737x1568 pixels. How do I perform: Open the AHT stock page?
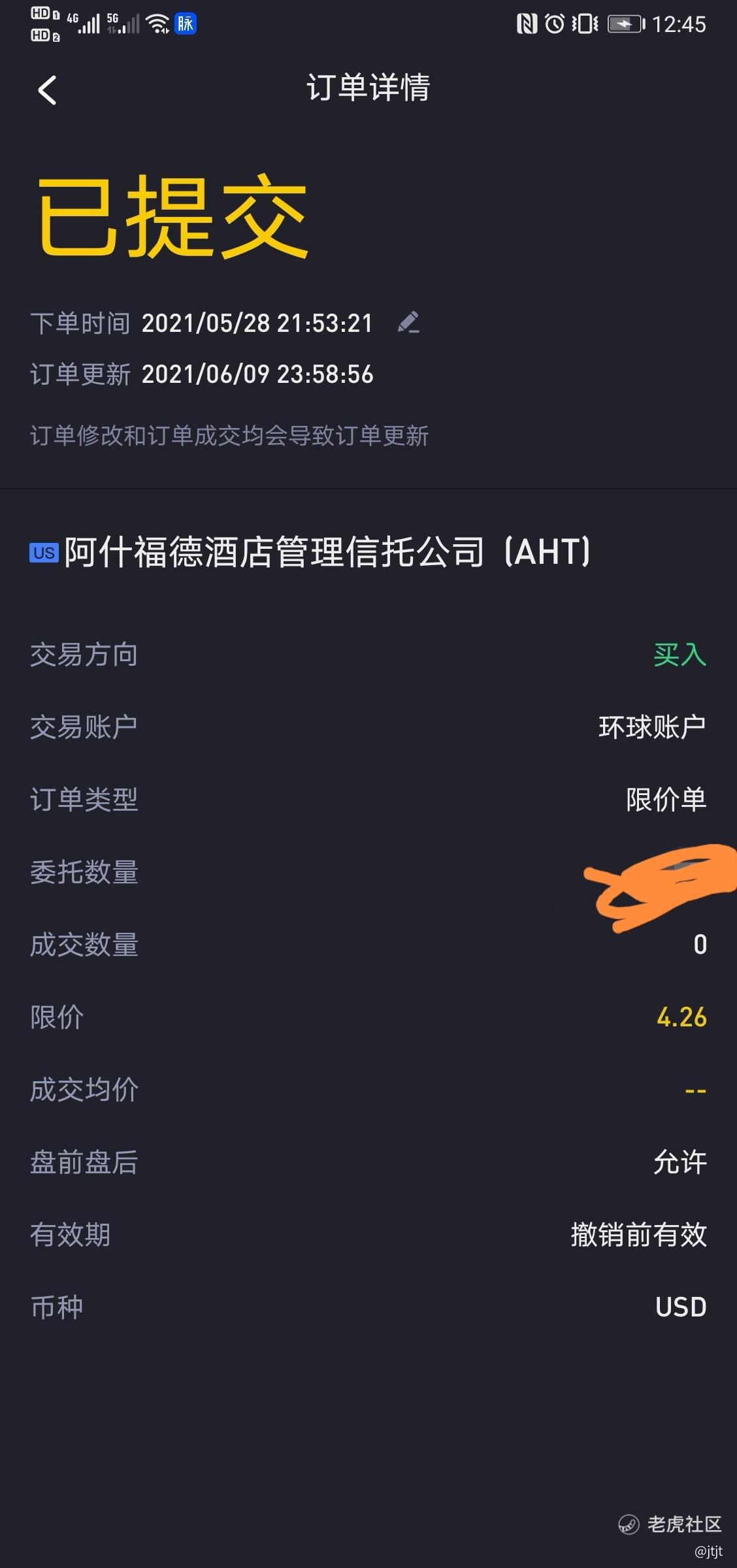pos(310,552)
